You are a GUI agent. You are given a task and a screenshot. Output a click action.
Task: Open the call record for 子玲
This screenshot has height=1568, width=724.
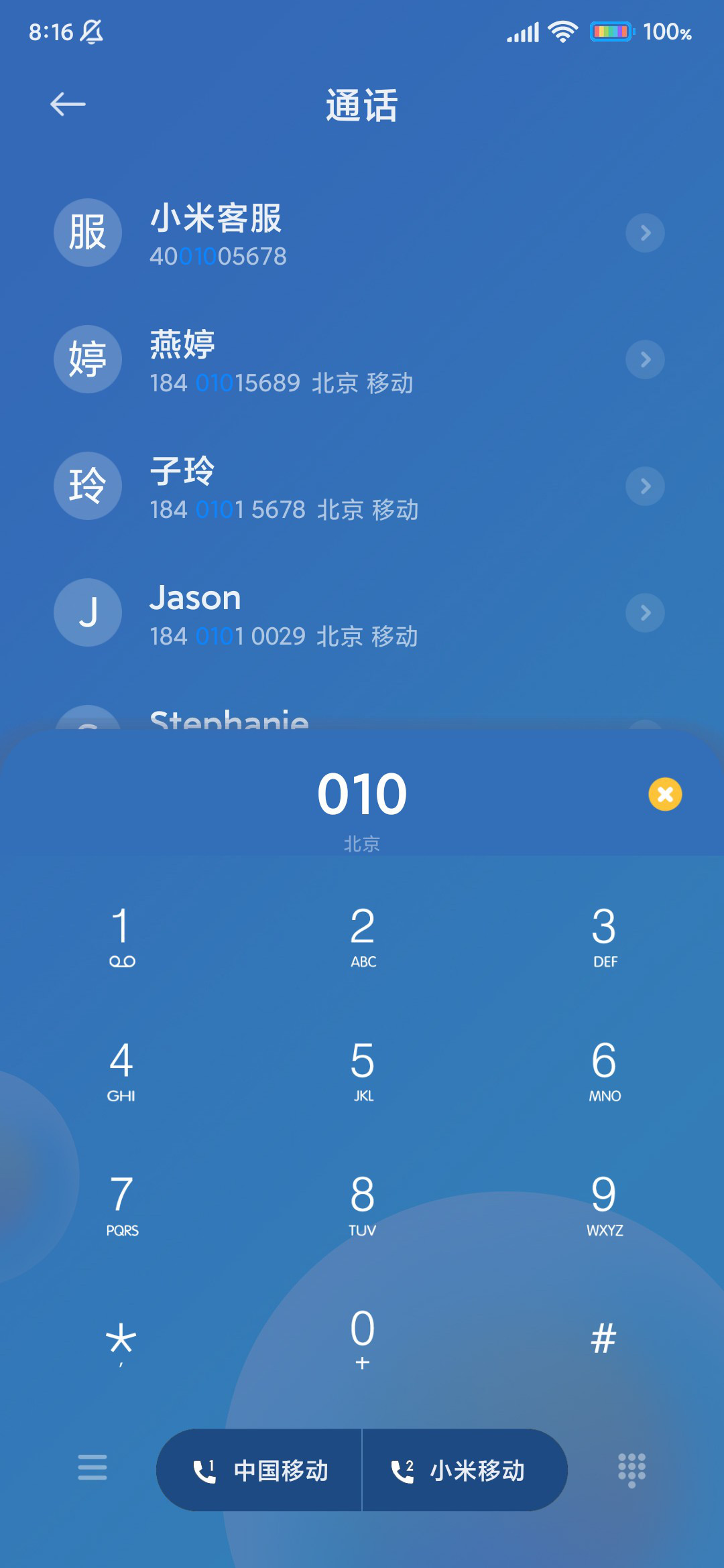(x=362, y=486)
